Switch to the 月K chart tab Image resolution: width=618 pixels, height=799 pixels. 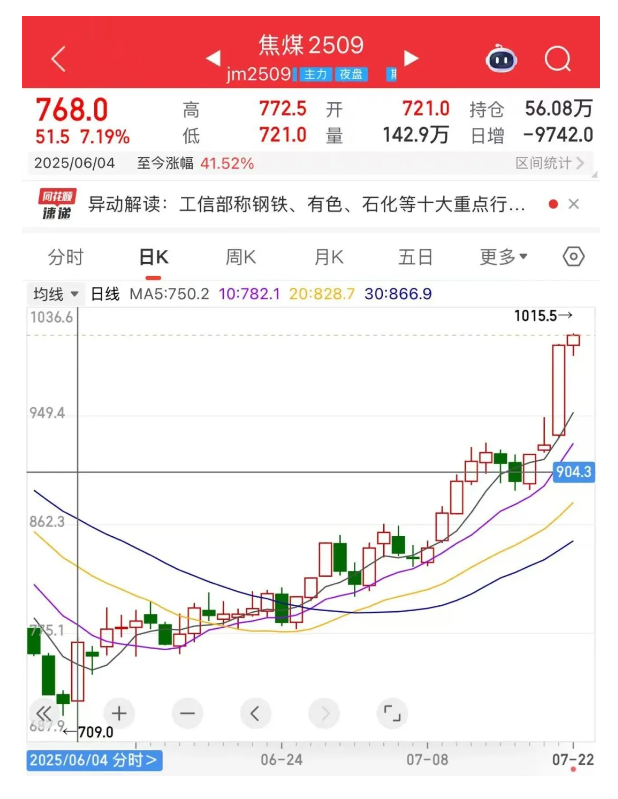[328, 257]
